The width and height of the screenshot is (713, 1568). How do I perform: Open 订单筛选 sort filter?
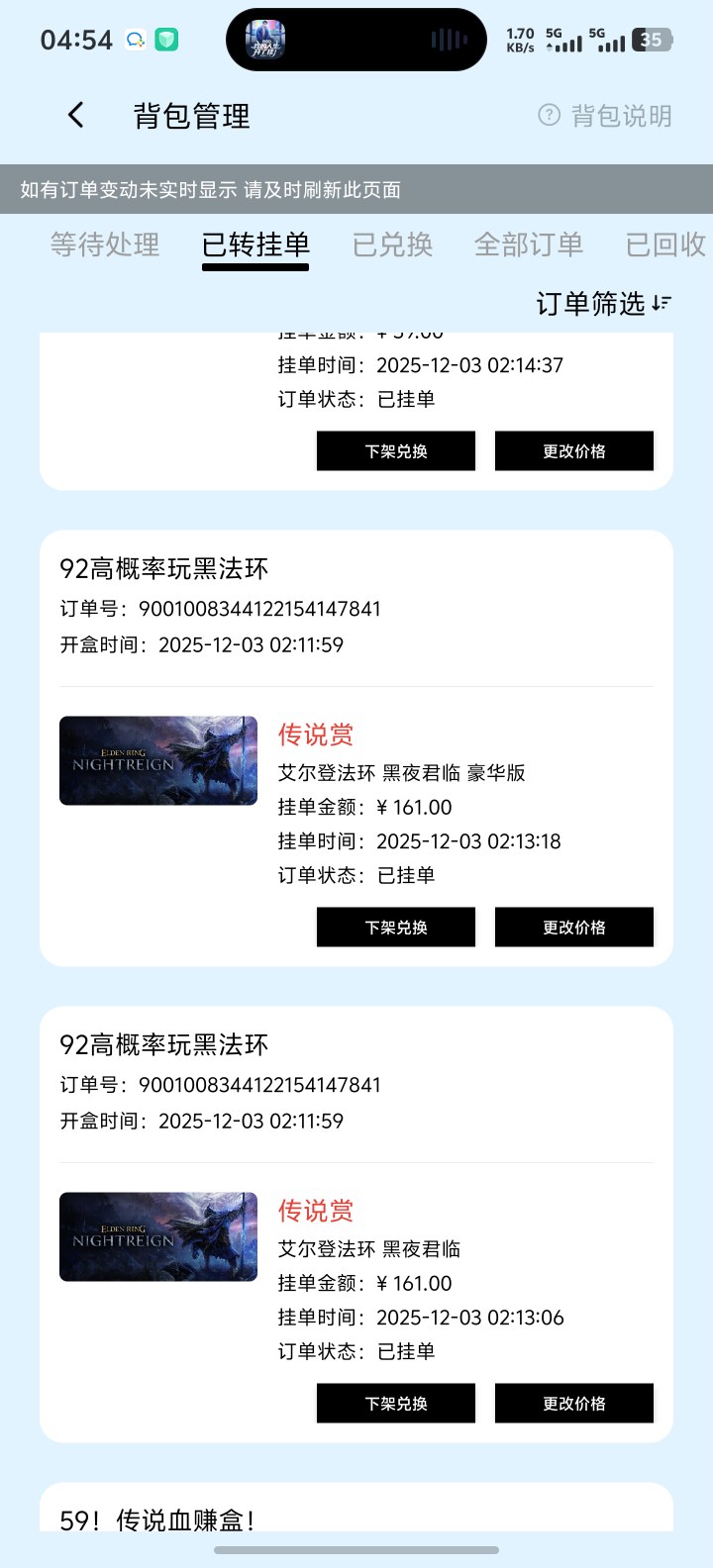[x=603, y=304]
